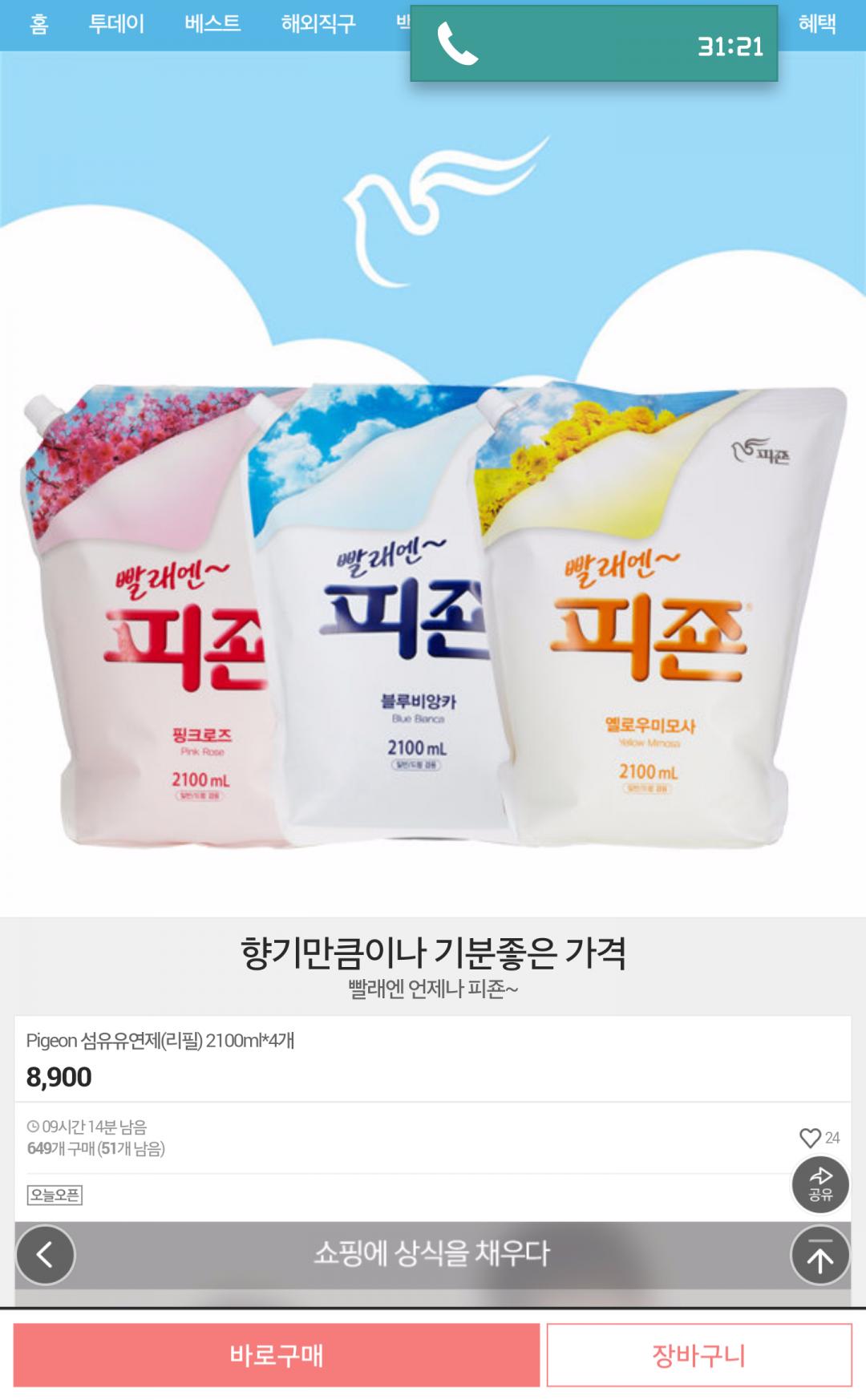Screen dimensions: 866x1400
Task: Open the 투데이 tab
Action: click(116, 24)
